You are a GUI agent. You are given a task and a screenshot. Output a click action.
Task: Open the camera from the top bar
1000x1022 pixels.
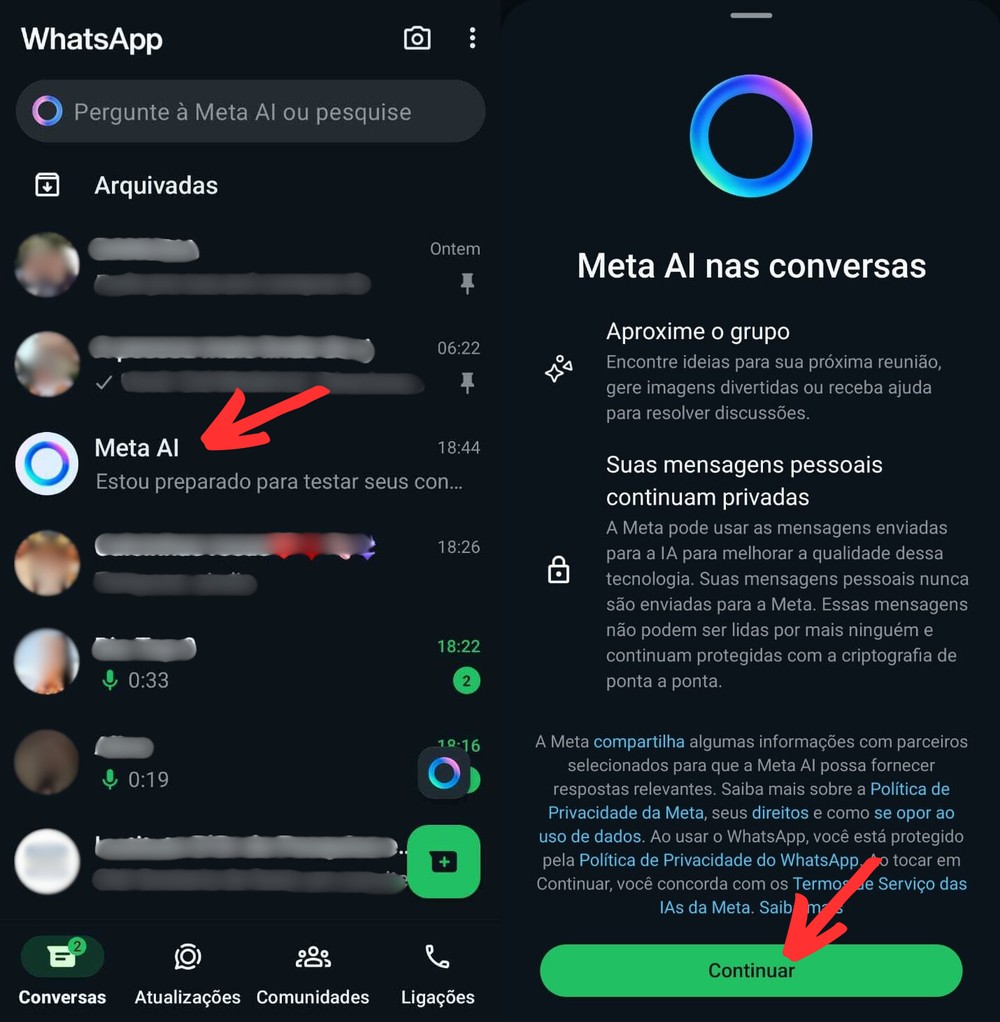point(417,38)
